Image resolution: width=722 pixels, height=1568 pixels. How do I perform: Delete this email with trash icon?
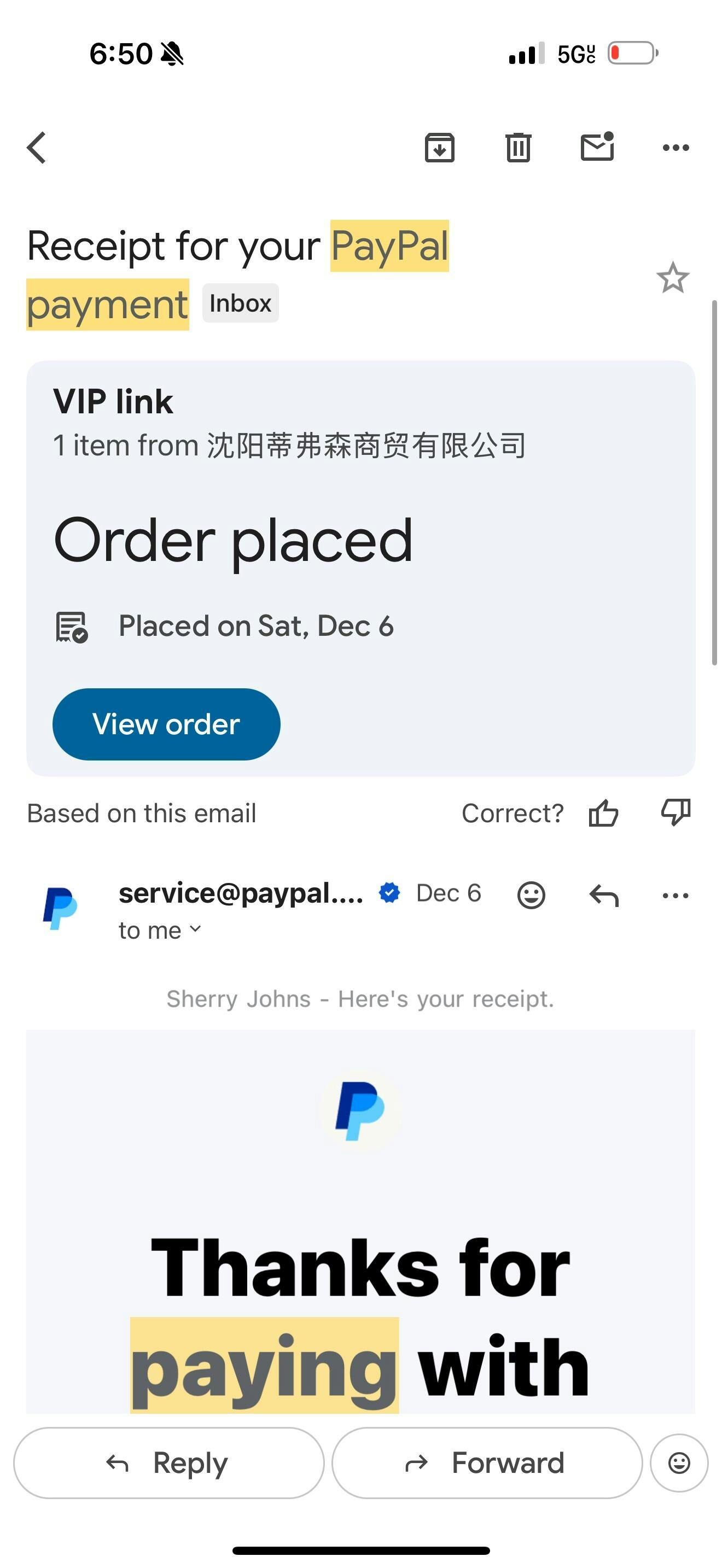518,147
